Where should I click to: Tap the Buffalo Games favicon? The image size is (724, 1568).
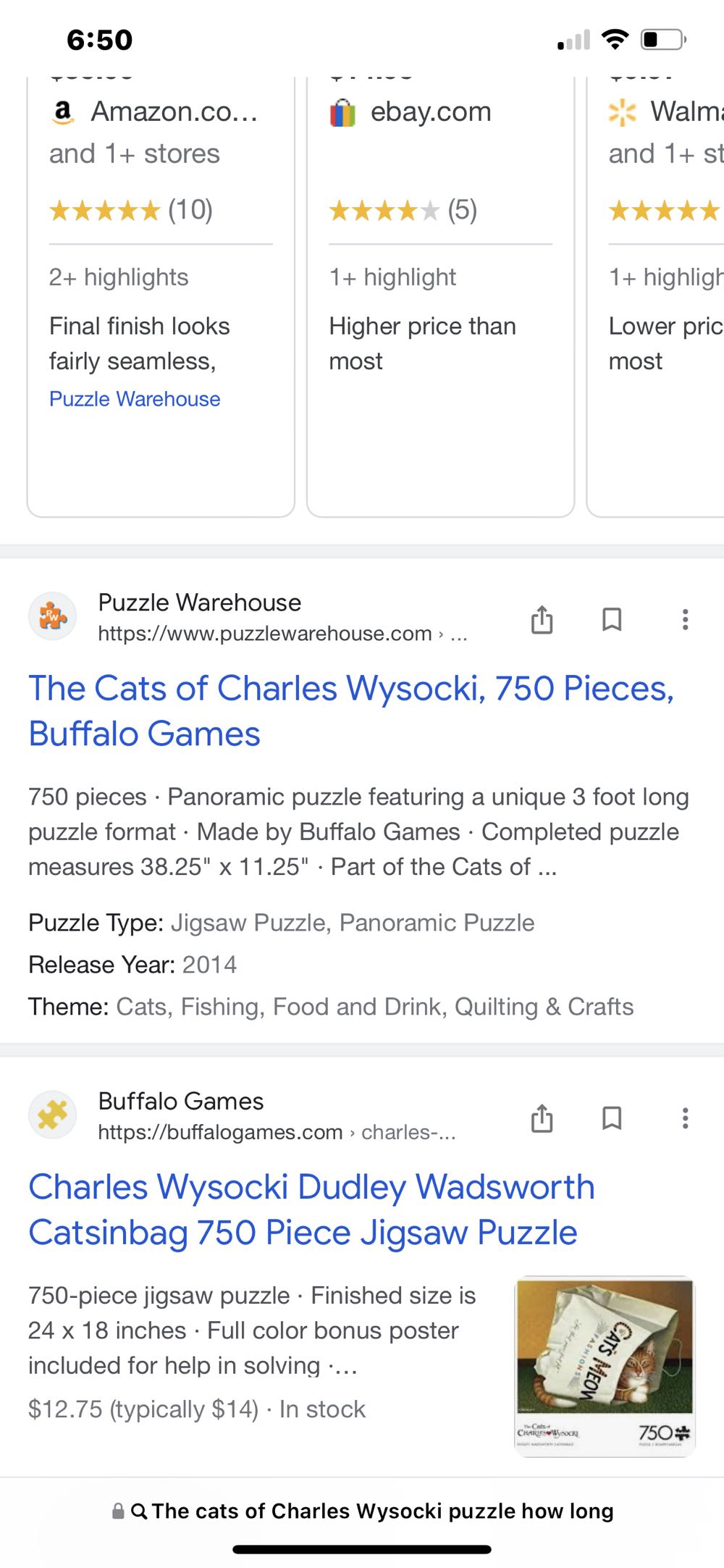pyautogui.click(x=51, y=1115)
